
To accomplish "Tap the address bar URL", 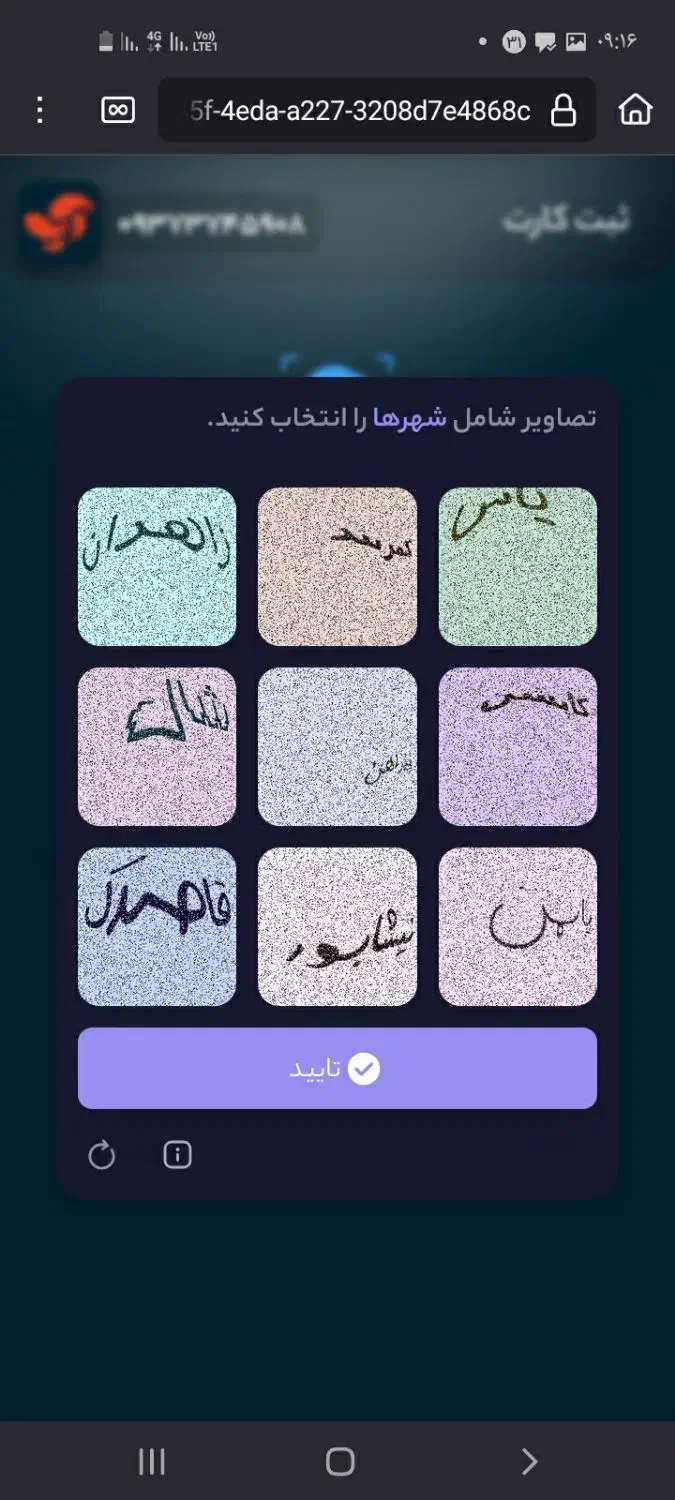I will [x=360, y=110].
